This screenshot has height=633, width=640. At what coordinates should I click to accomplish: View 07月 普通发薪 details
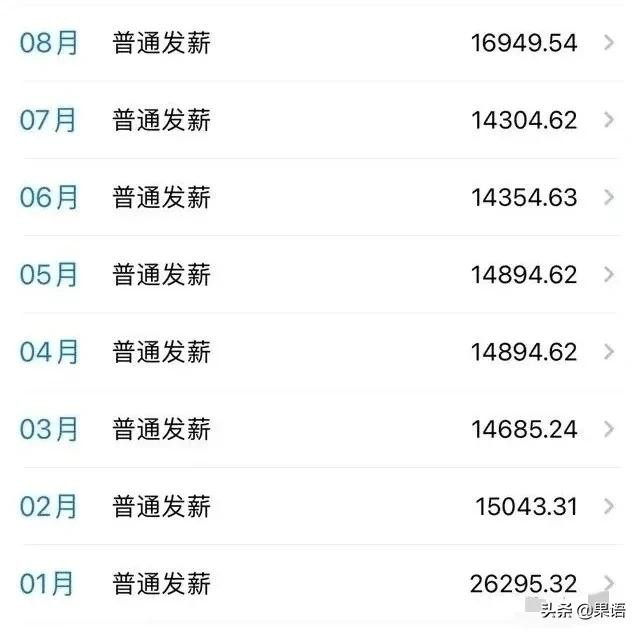(x=320, y=120)
